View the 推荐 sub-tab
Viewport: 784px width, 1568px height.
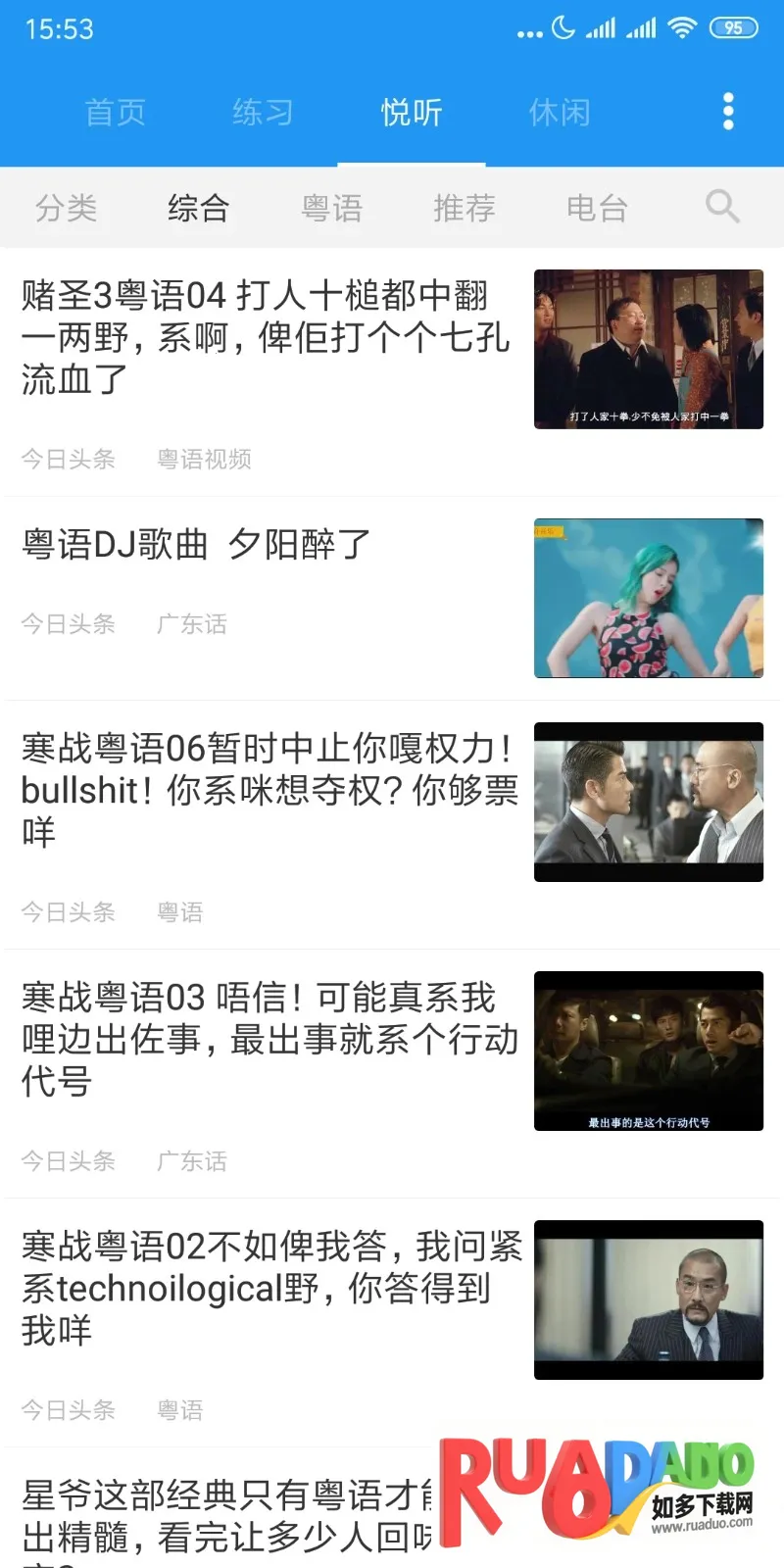click(x=465, y=208)
